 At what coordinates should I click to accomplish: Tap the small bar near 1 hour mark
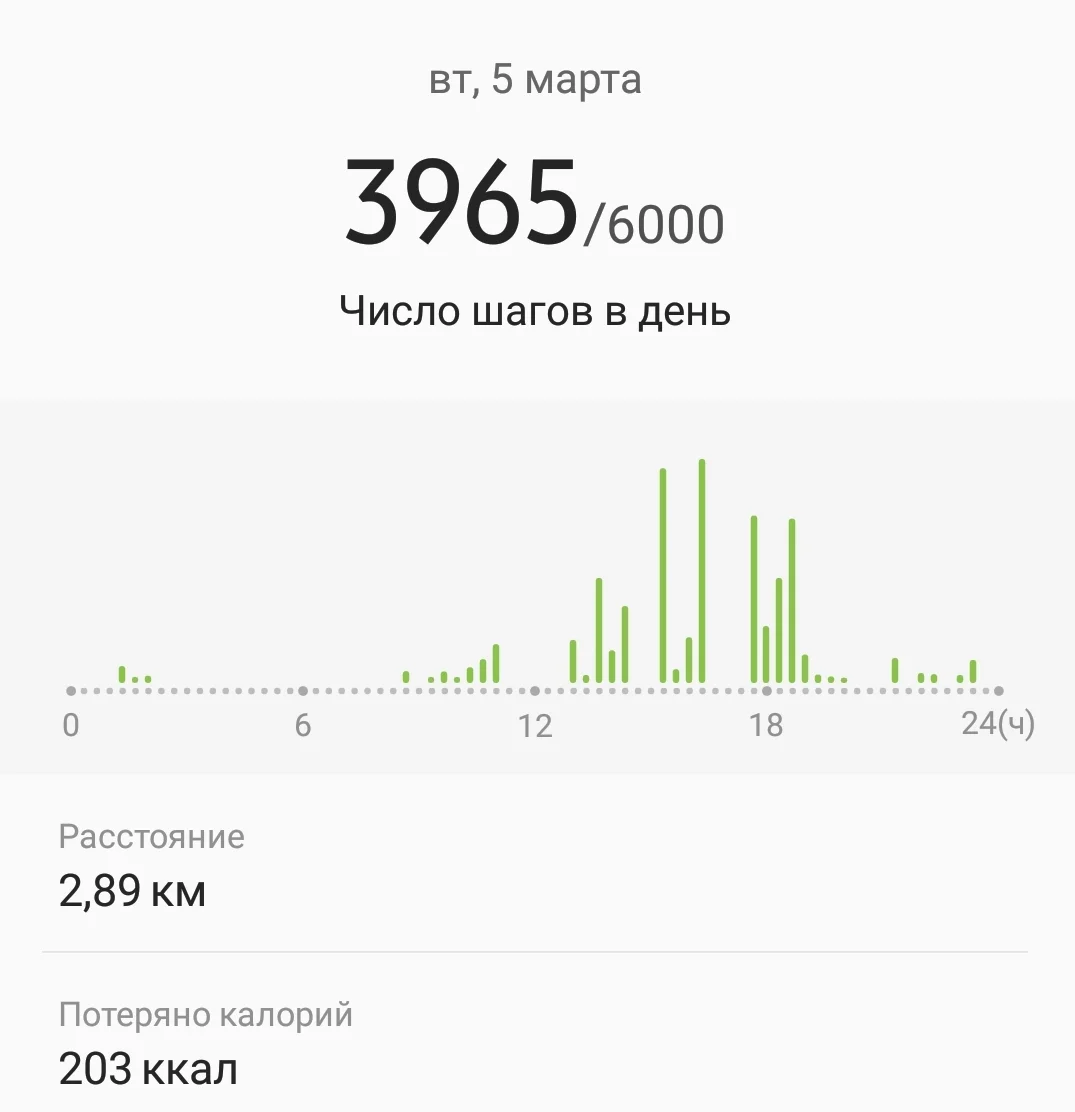(122, 675)
